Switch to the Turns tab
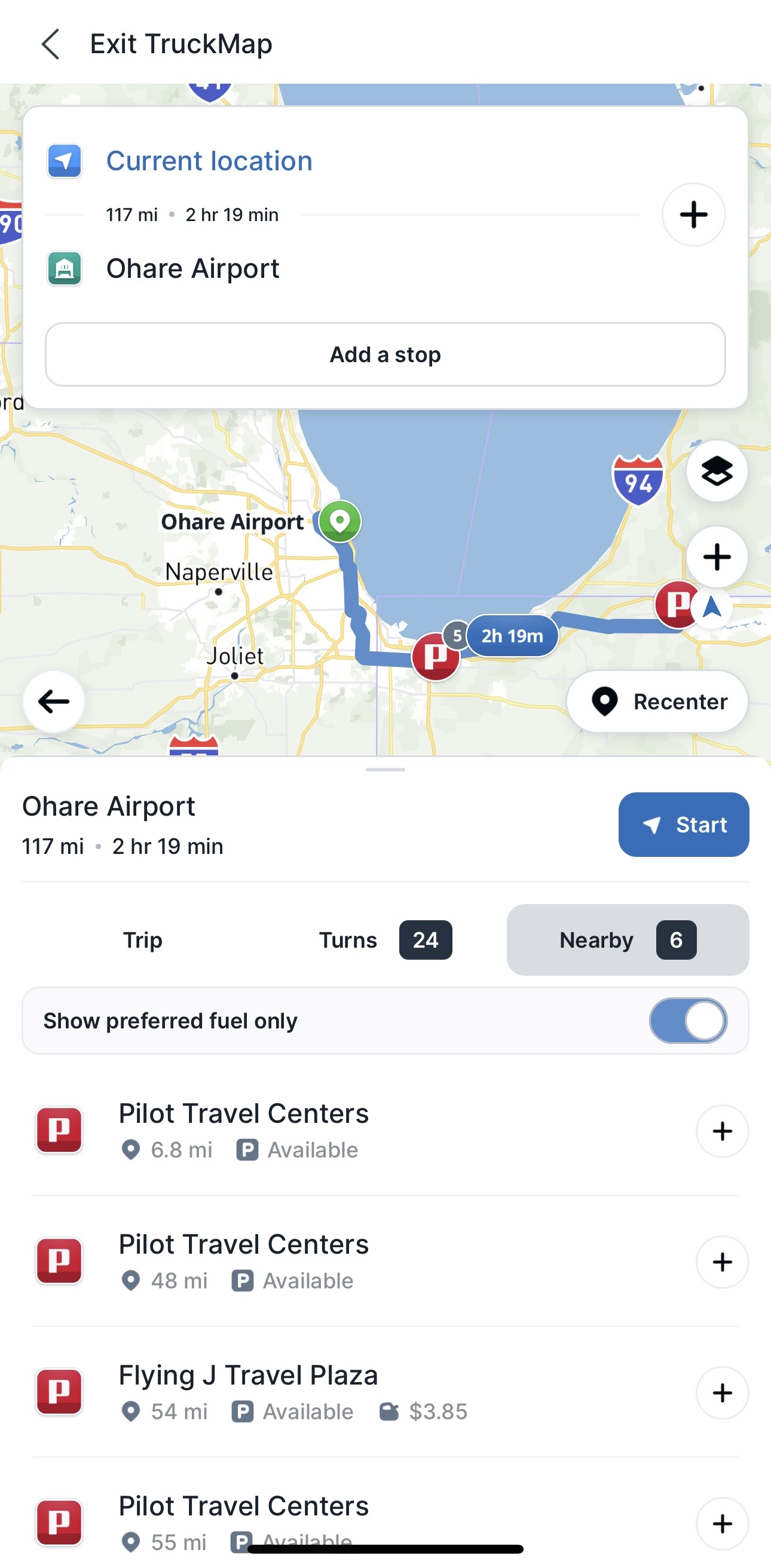The width and height of the screenshot is (771, 1568). 385,940
